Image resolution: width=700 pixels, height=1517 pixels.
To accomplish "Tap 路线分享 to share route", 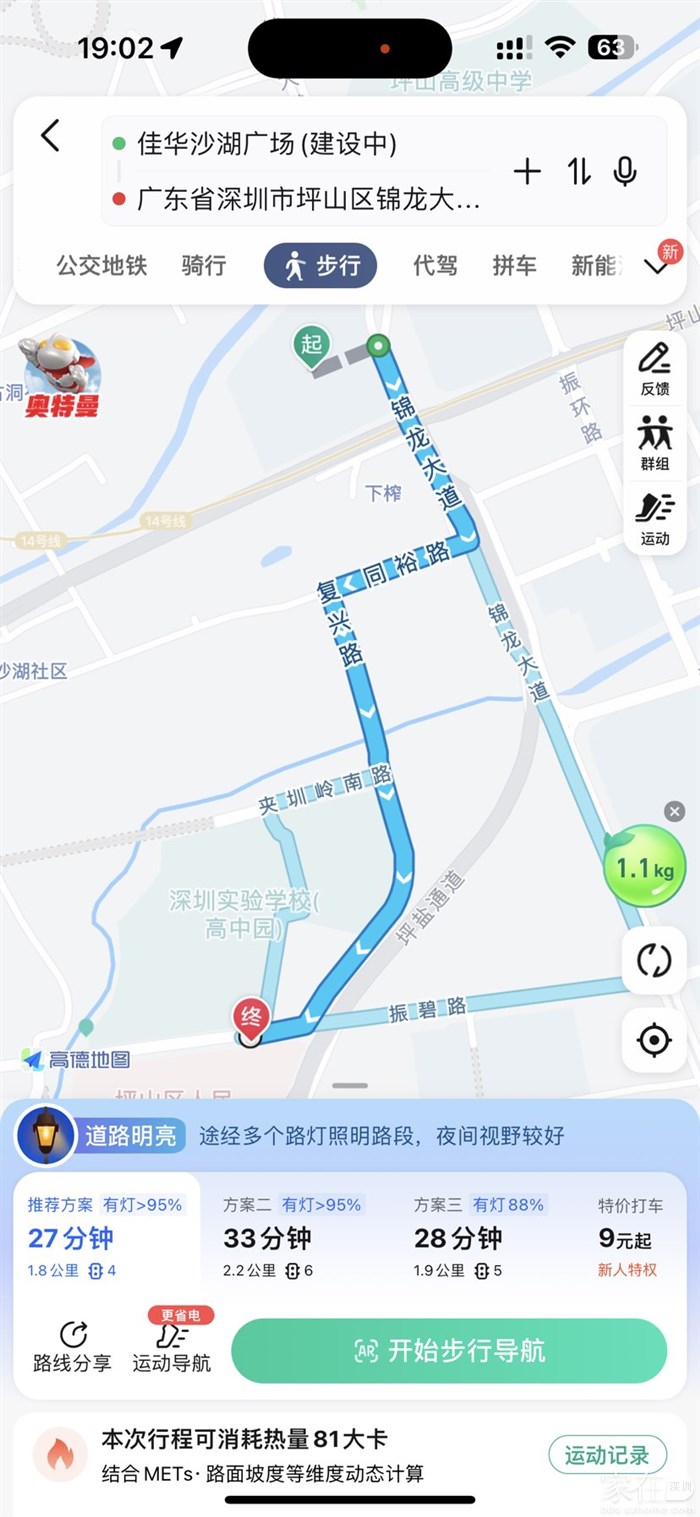I will [x=73, y=1346].
